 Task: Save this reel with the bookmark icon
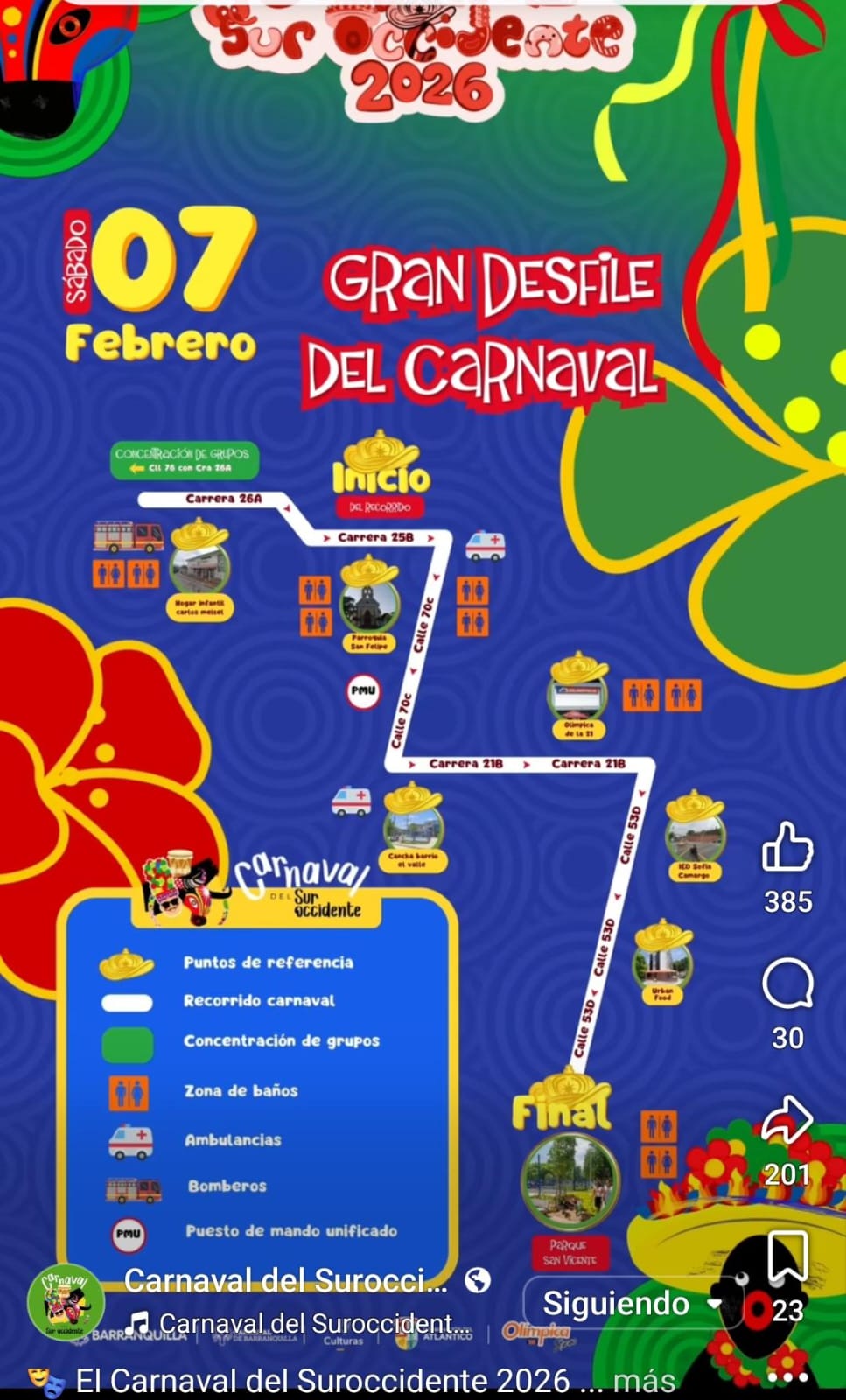(x=787, y=1256)
